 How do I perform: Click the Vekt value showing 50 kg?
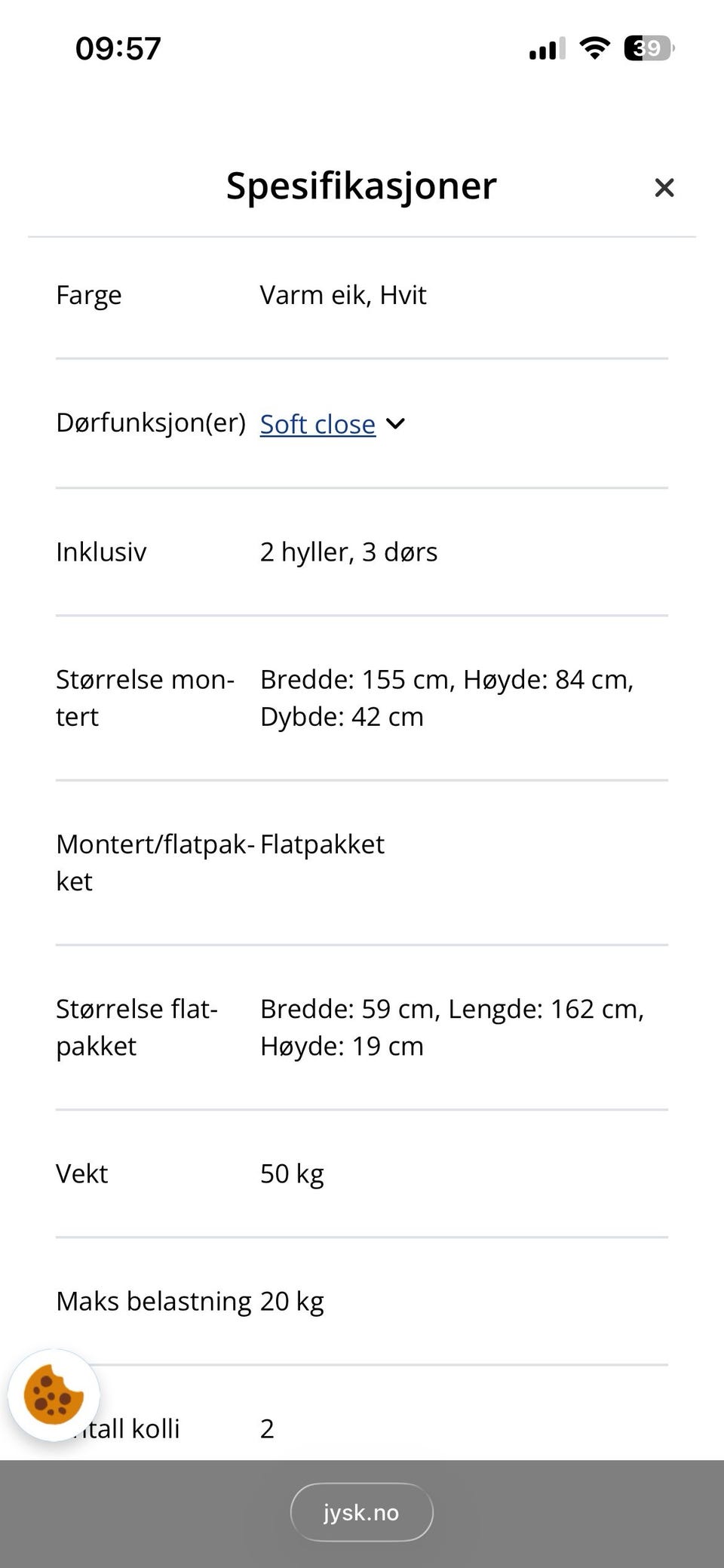(292, 1173)
